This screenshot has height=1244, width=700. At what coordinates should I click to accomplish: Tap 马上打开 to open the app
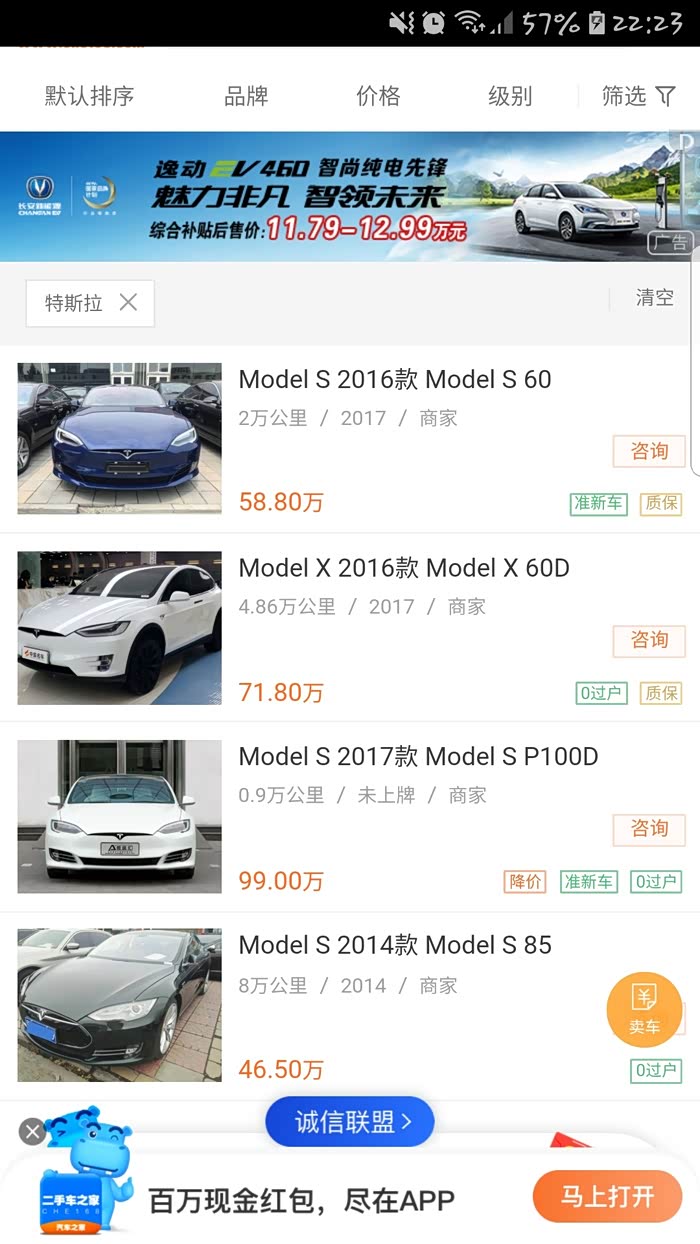tap(607, 1196)
